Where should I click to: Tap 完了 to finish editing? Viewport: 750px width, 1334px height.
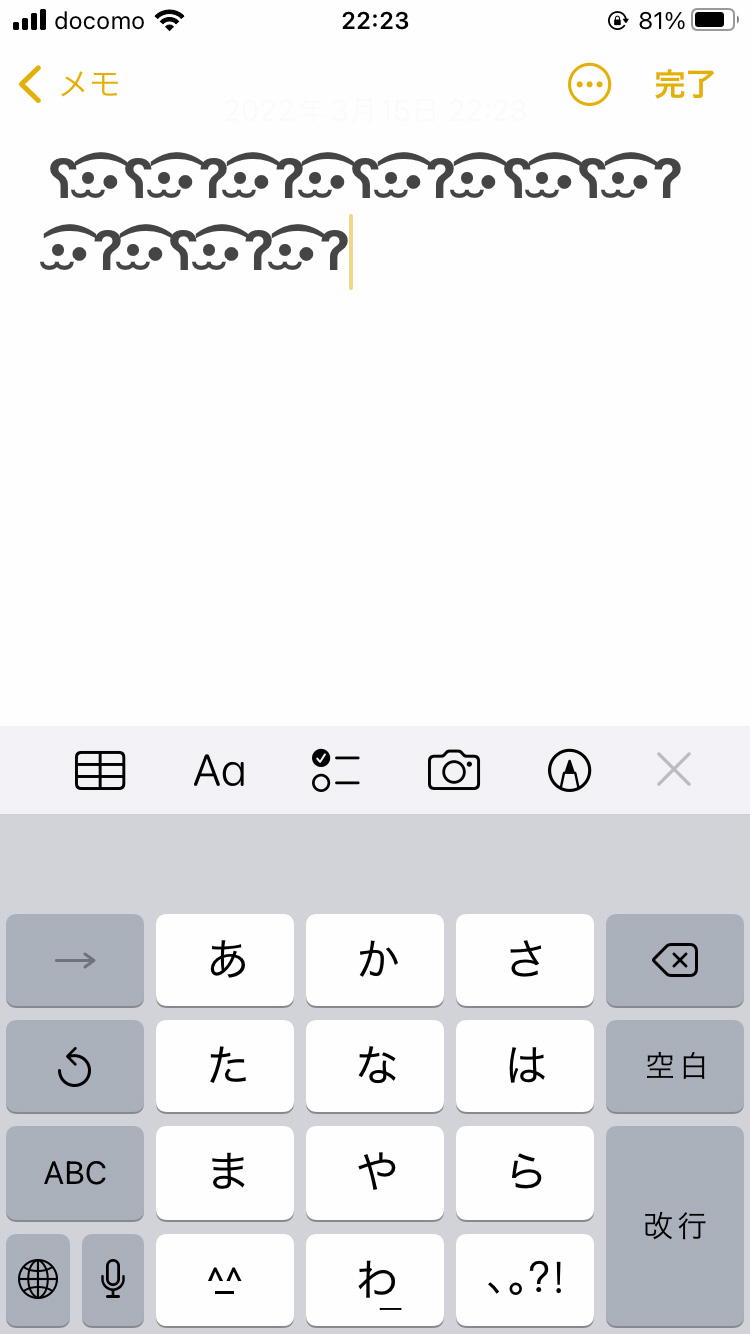[x=684, y=84]
